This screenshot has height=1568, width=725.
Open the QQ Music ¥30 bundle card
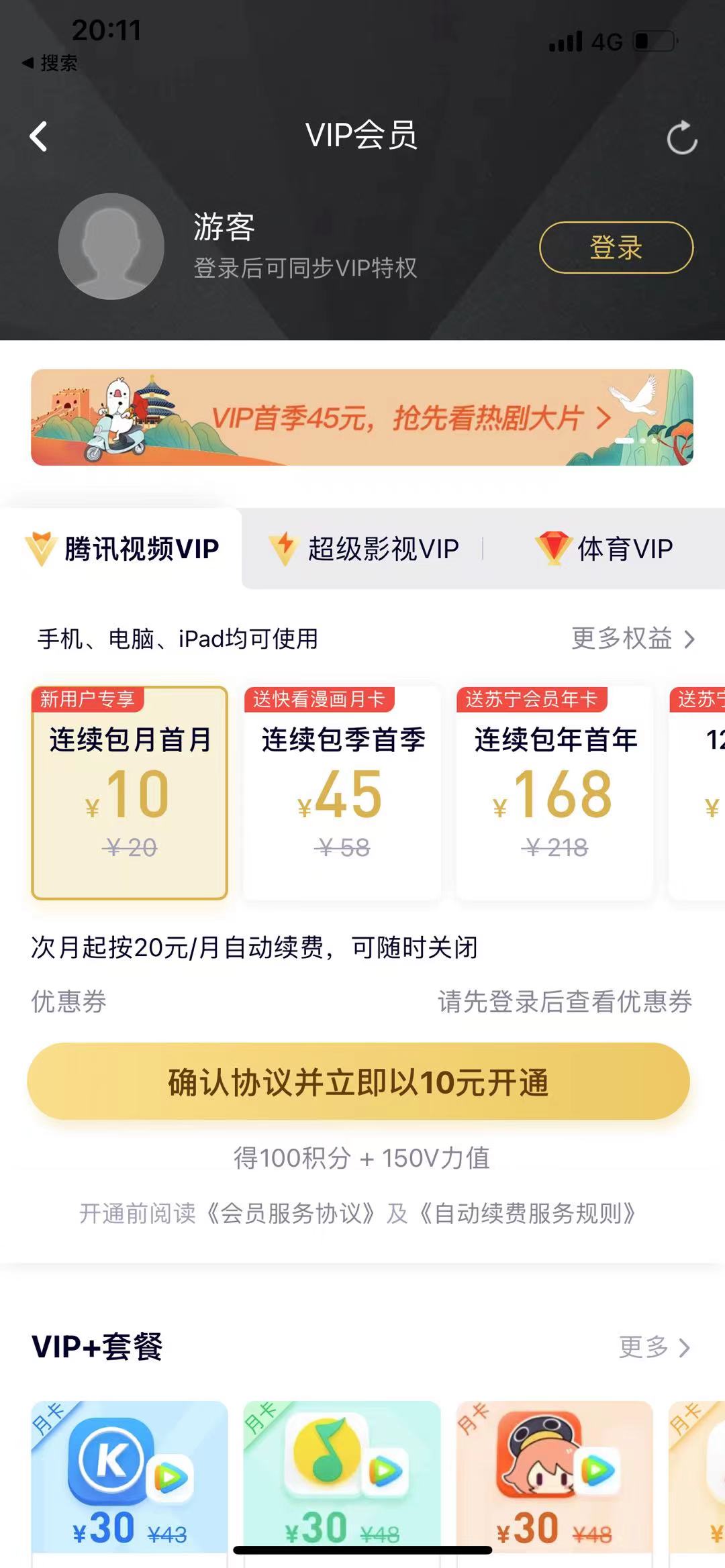[342, 1476]
